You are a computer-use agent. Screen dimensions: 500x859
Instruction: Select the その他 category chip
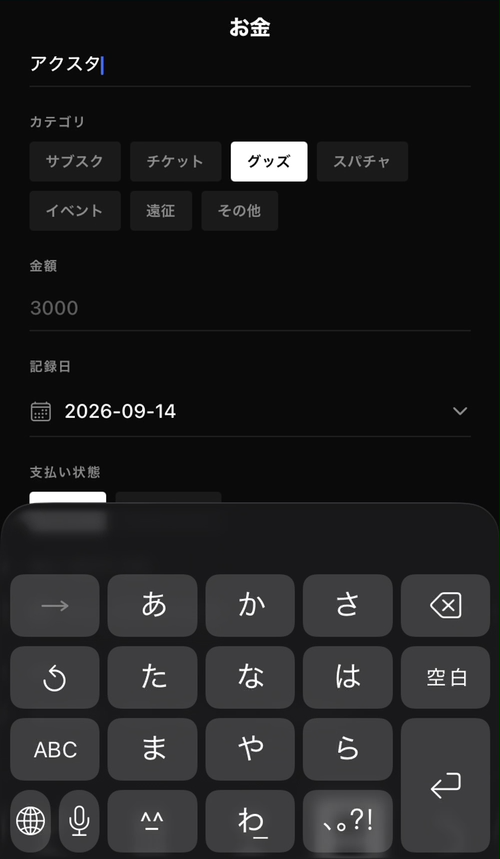(240, 211)
